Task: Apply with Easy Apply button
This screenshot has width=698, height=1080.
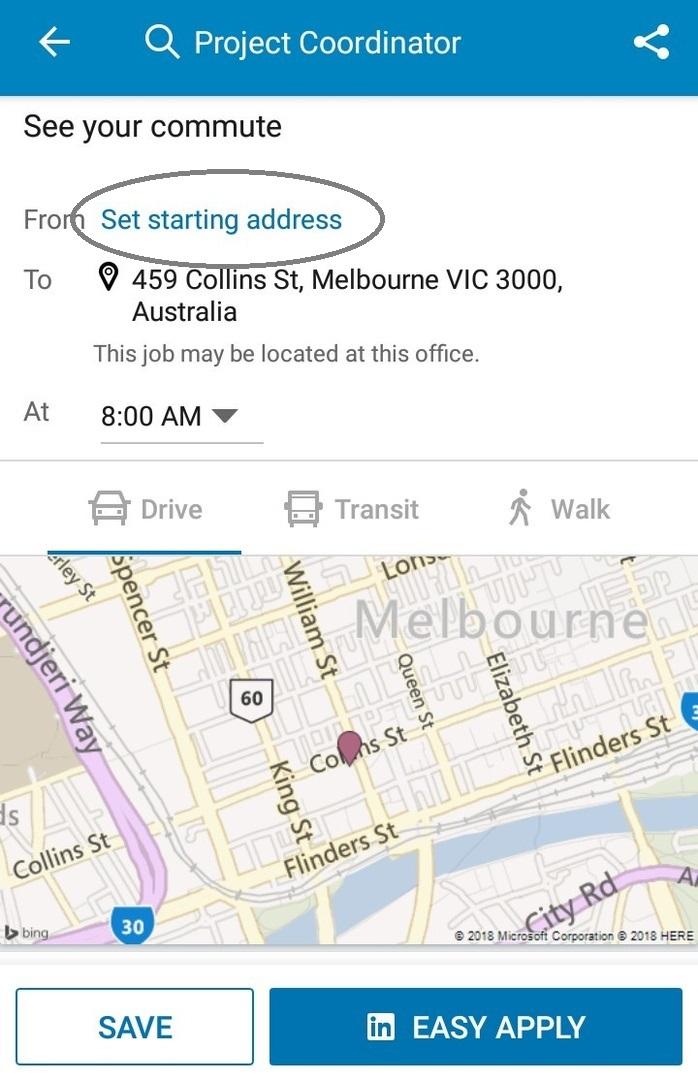Action: pyautogui.click(x=475, y=1027)
